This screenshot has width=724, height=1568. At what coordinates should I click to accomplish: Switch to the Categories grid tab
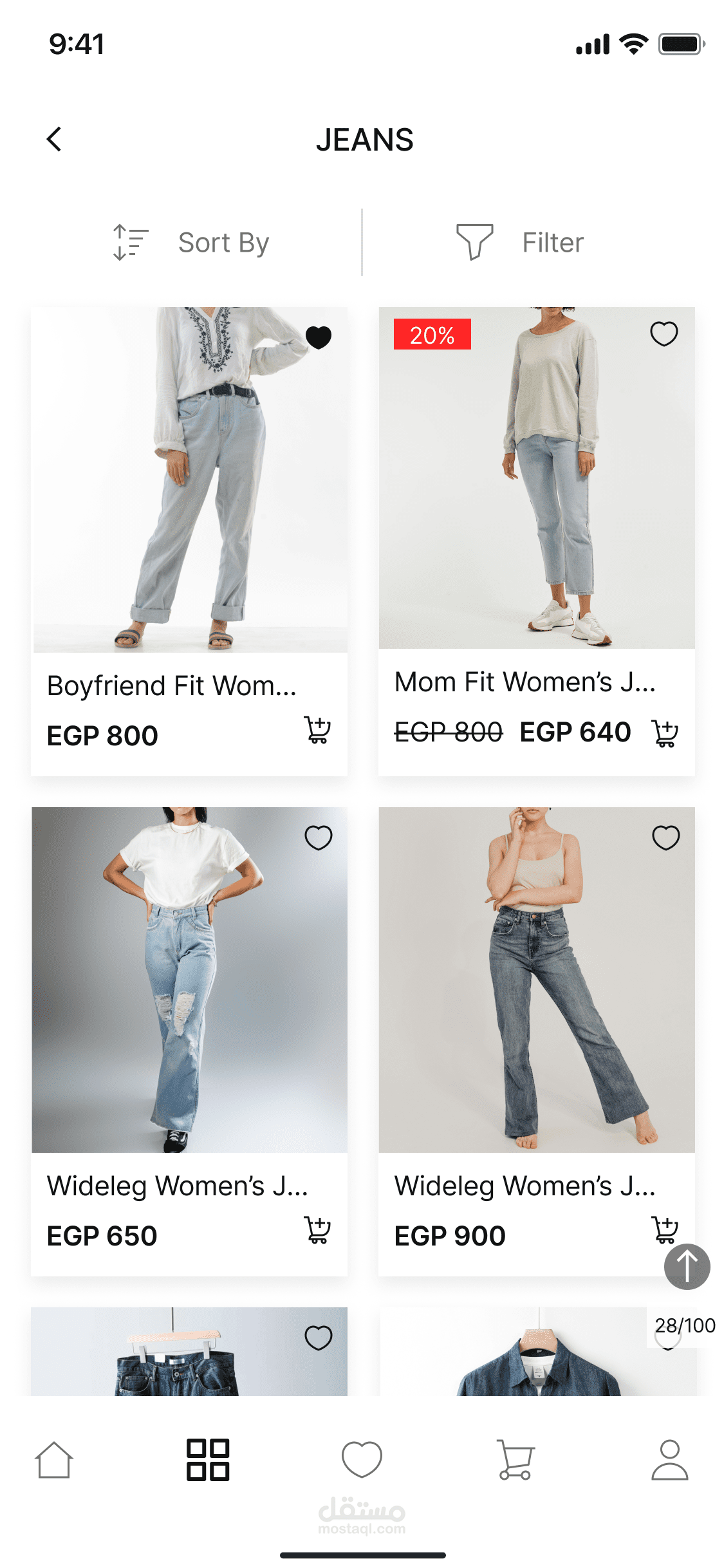(207, 1459)
